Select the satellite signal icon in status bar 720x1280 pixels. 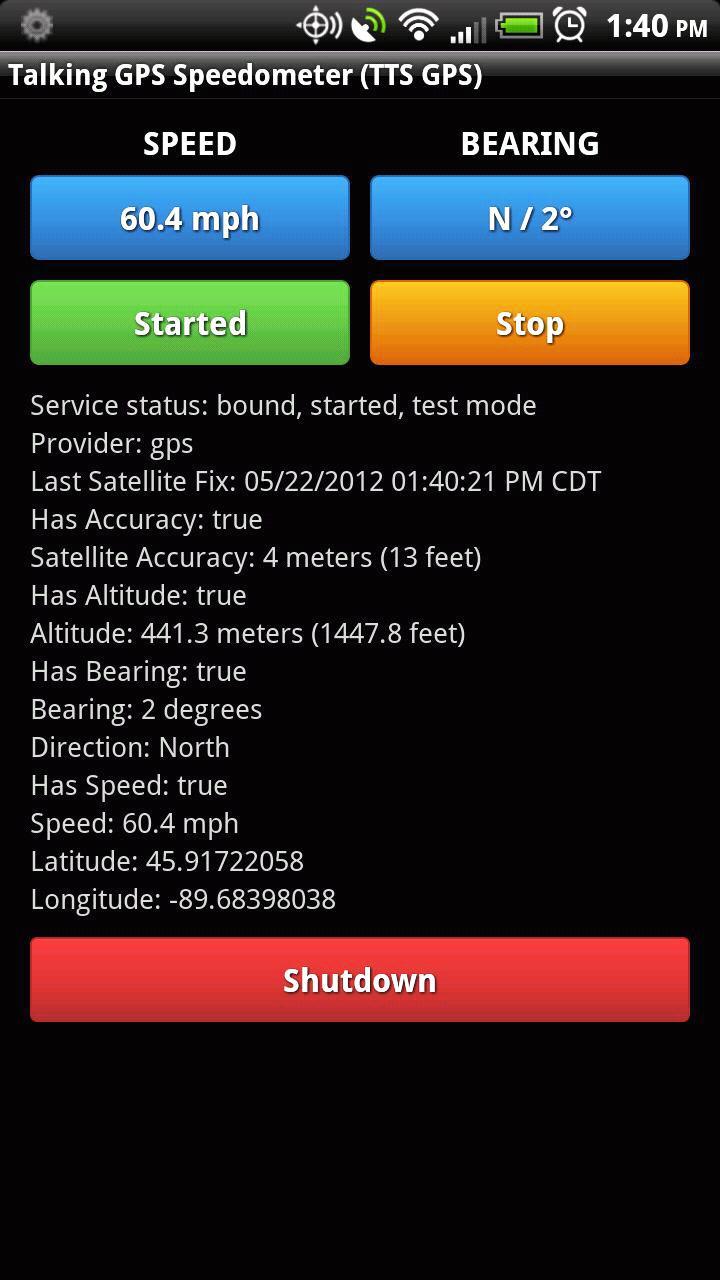click(367, 27)
